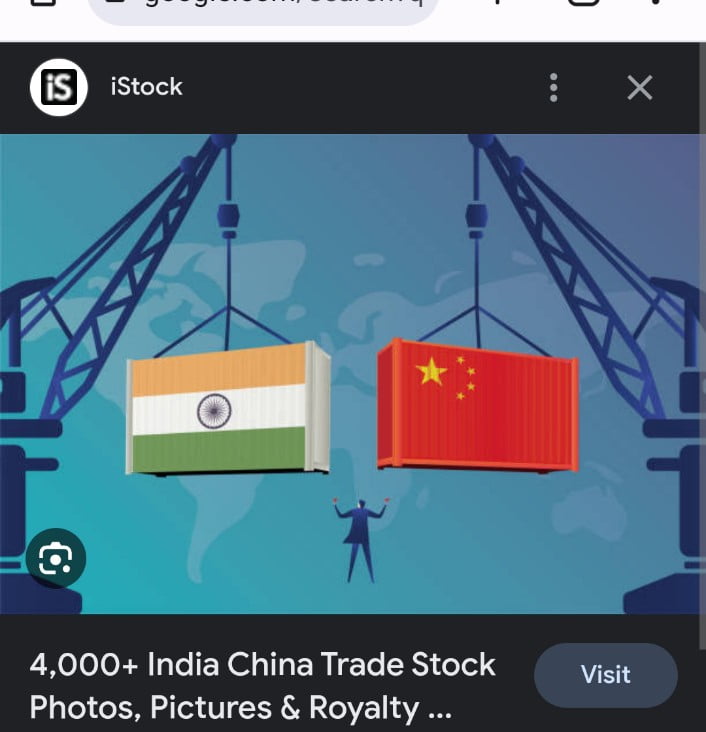Open the three-dot overflow menu
Screen dimensions: 706x732
[x=553, y=88]
